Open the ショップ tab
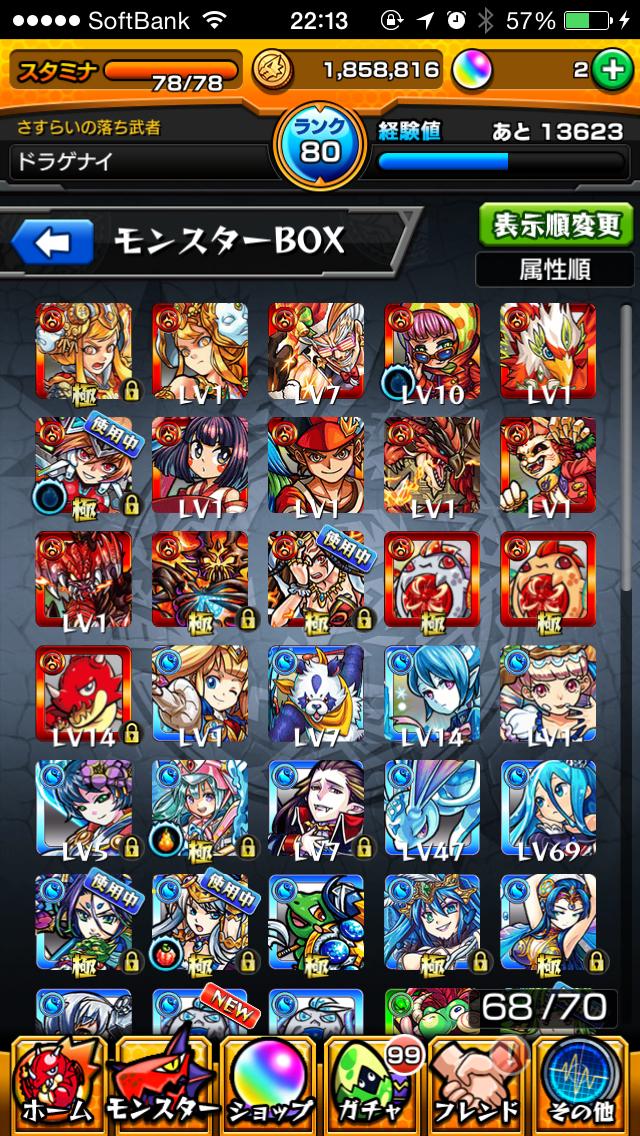 coord(269,1084)
